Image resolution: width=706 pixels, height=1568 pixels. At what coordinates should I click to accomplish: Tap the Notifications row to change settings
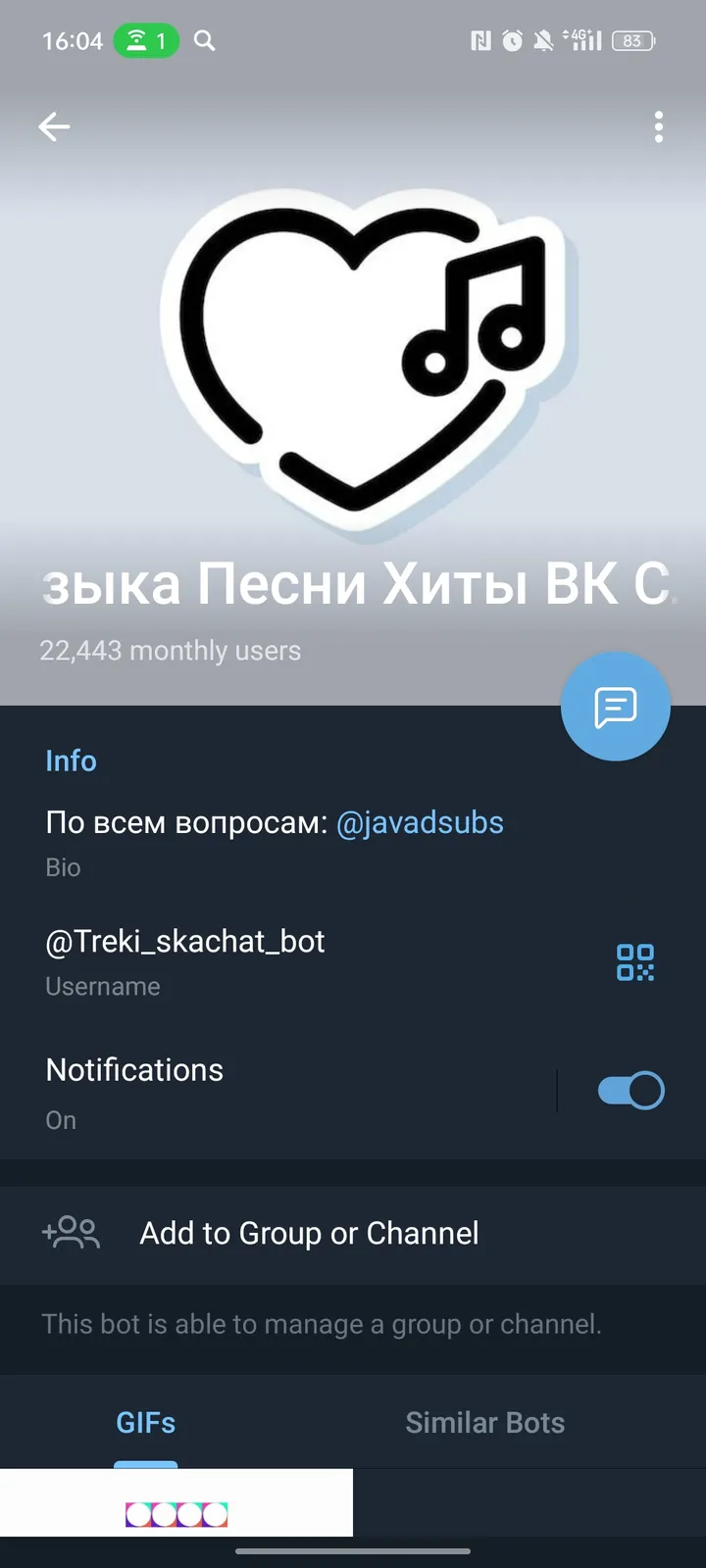[x=294, y=1090]
